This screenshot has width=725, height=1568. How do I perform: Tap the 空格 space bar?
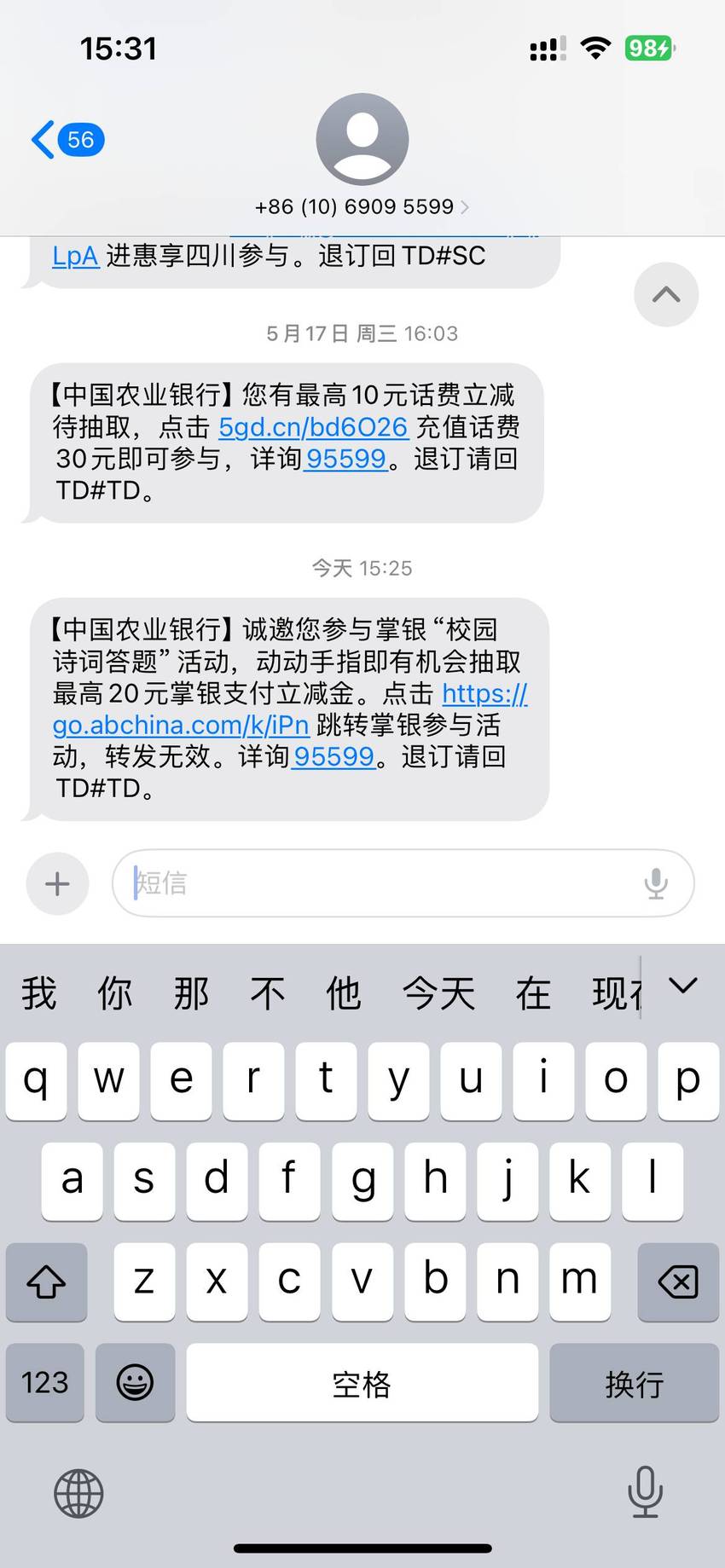point(362,1382)
